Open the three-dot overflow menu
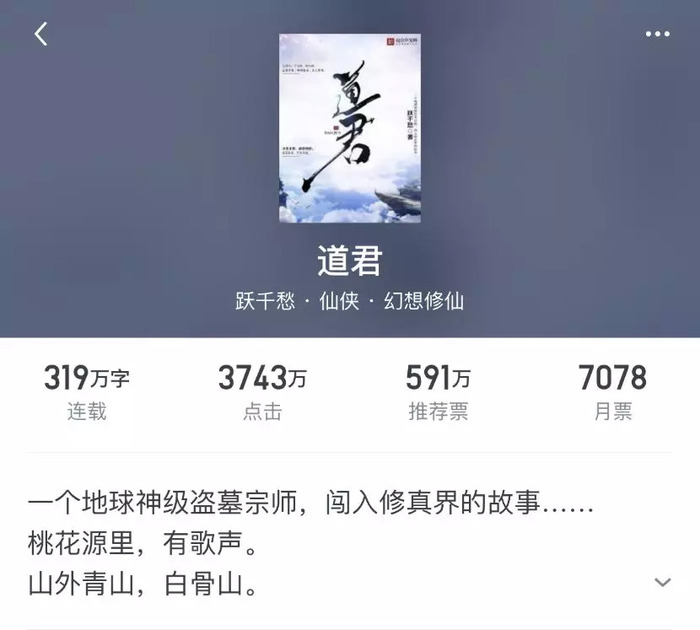Screen dimensions: 700x630 coord(657,34)
